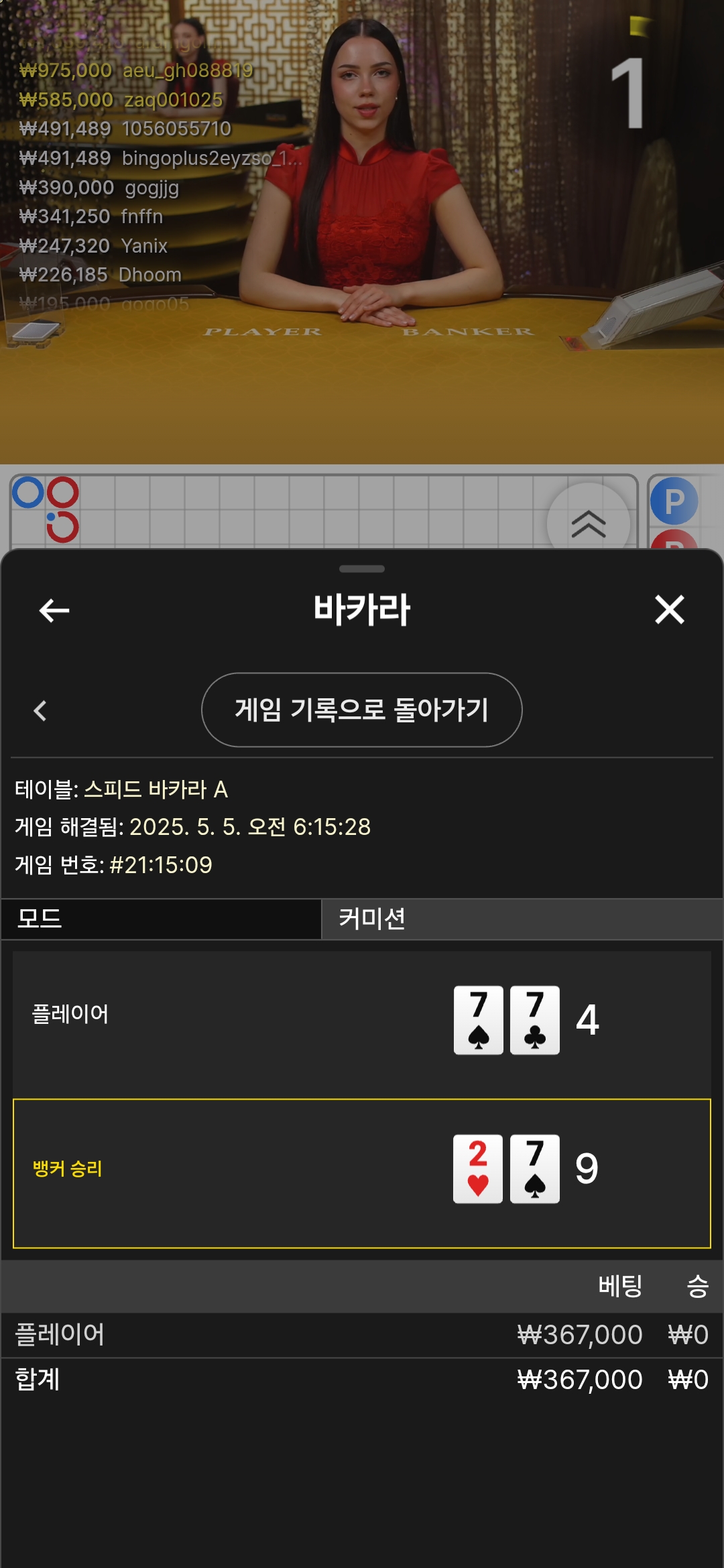The width and height of the screenshot is (724, 1568).
Task: Show previous game record with the left chevron
Action: [40, 710]
